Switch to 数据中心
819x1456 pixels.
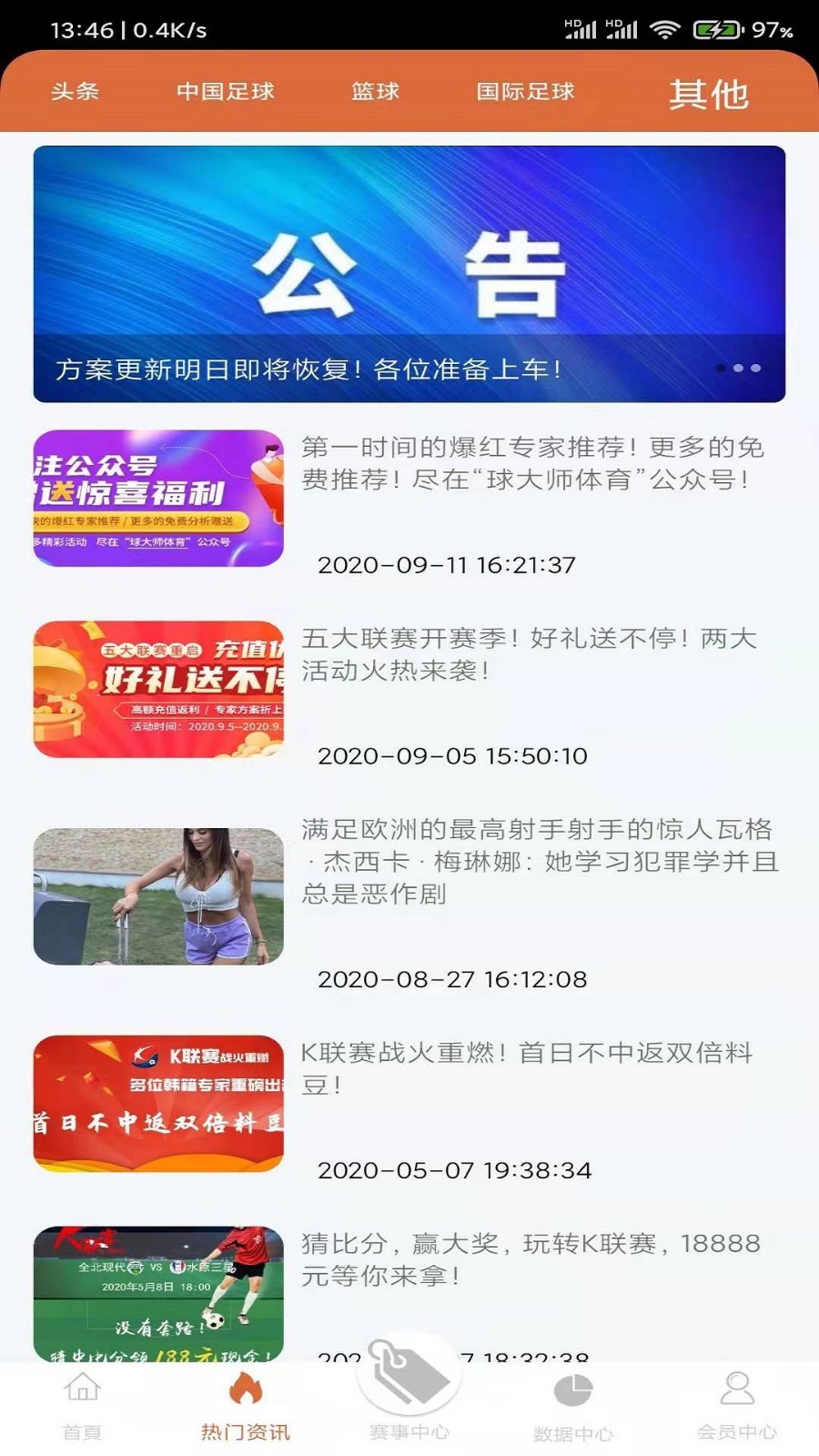pyautogui.click(x=573, y=1405)
